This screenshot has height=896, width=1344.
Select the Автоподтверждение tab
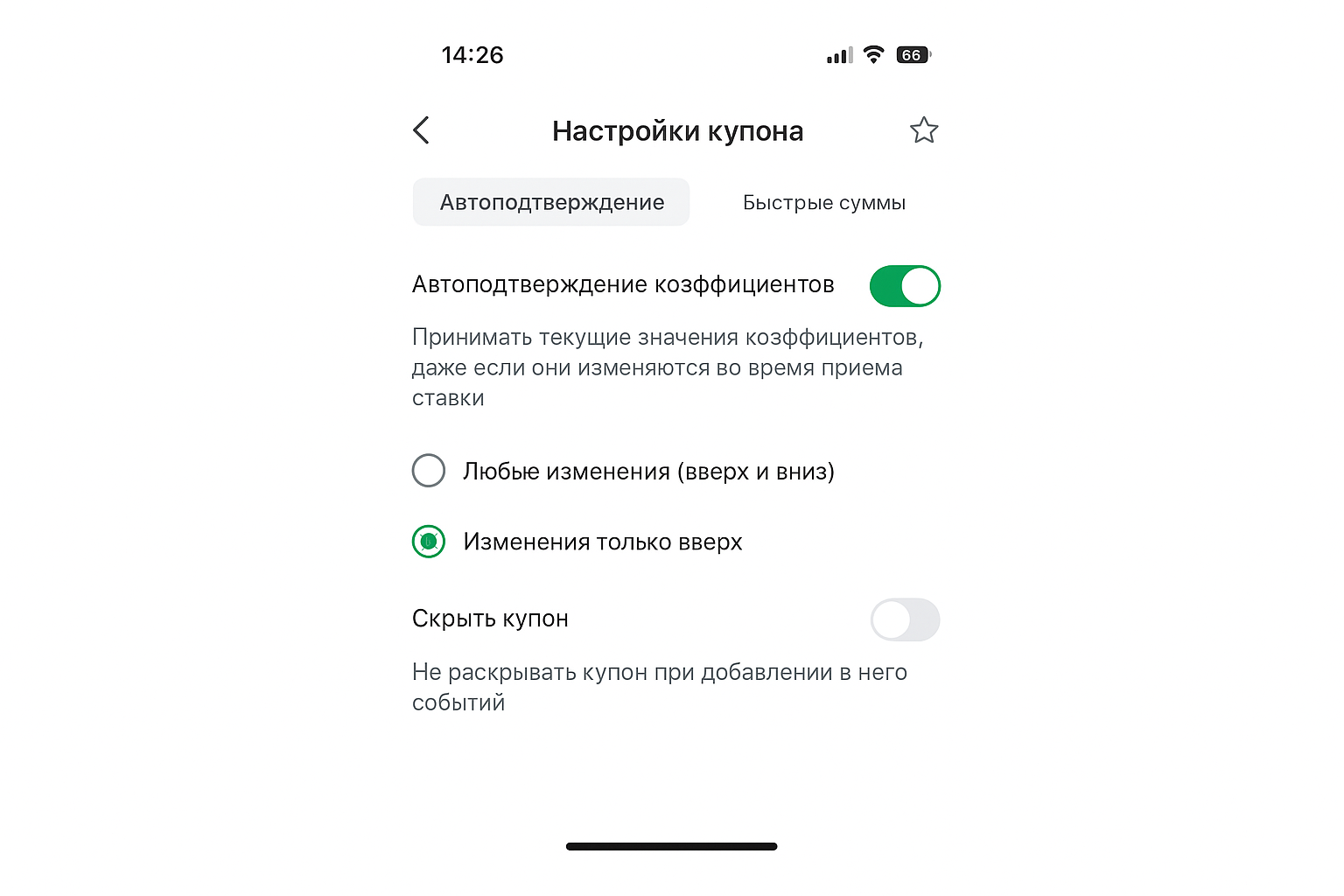click(551, 202)
